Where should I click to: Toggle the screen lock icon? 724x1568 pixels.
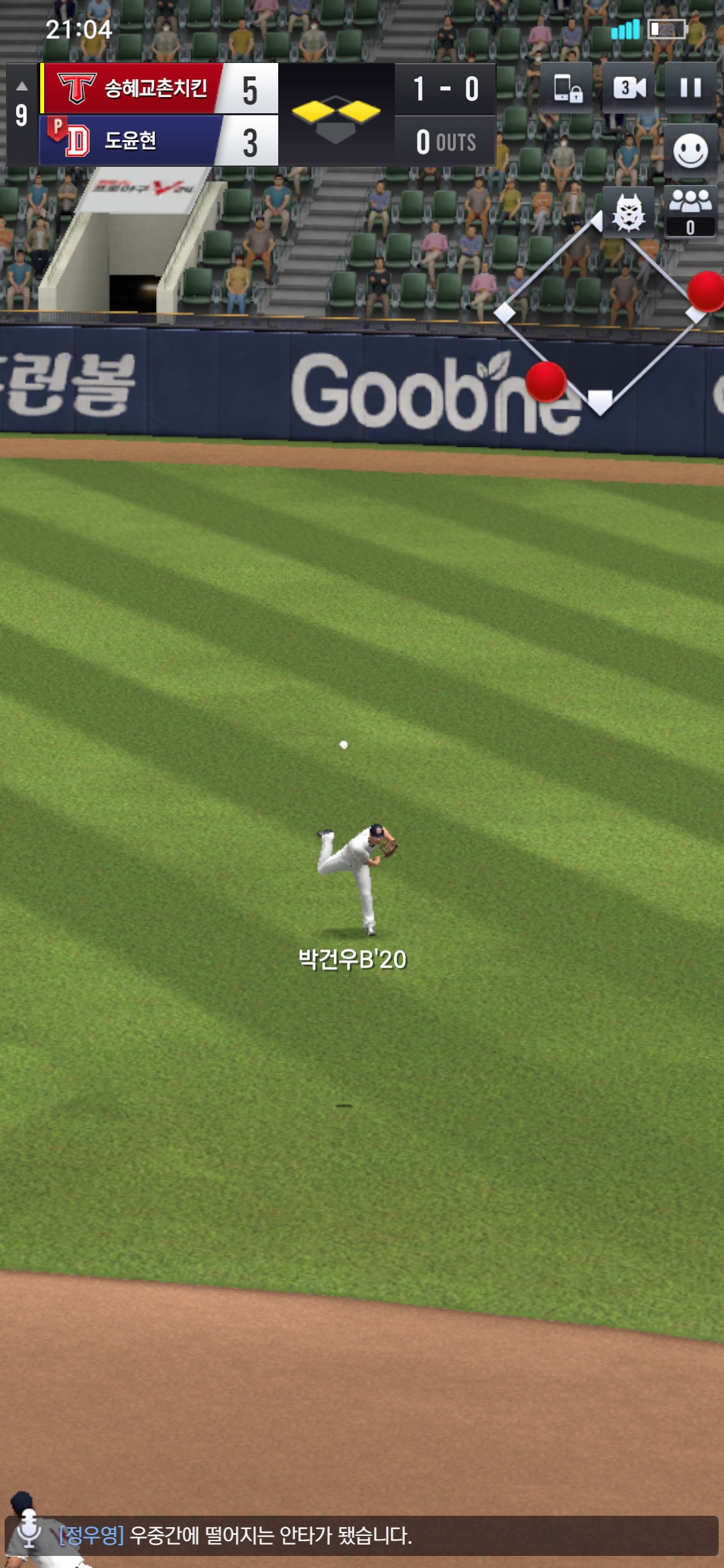pos(567,88)
